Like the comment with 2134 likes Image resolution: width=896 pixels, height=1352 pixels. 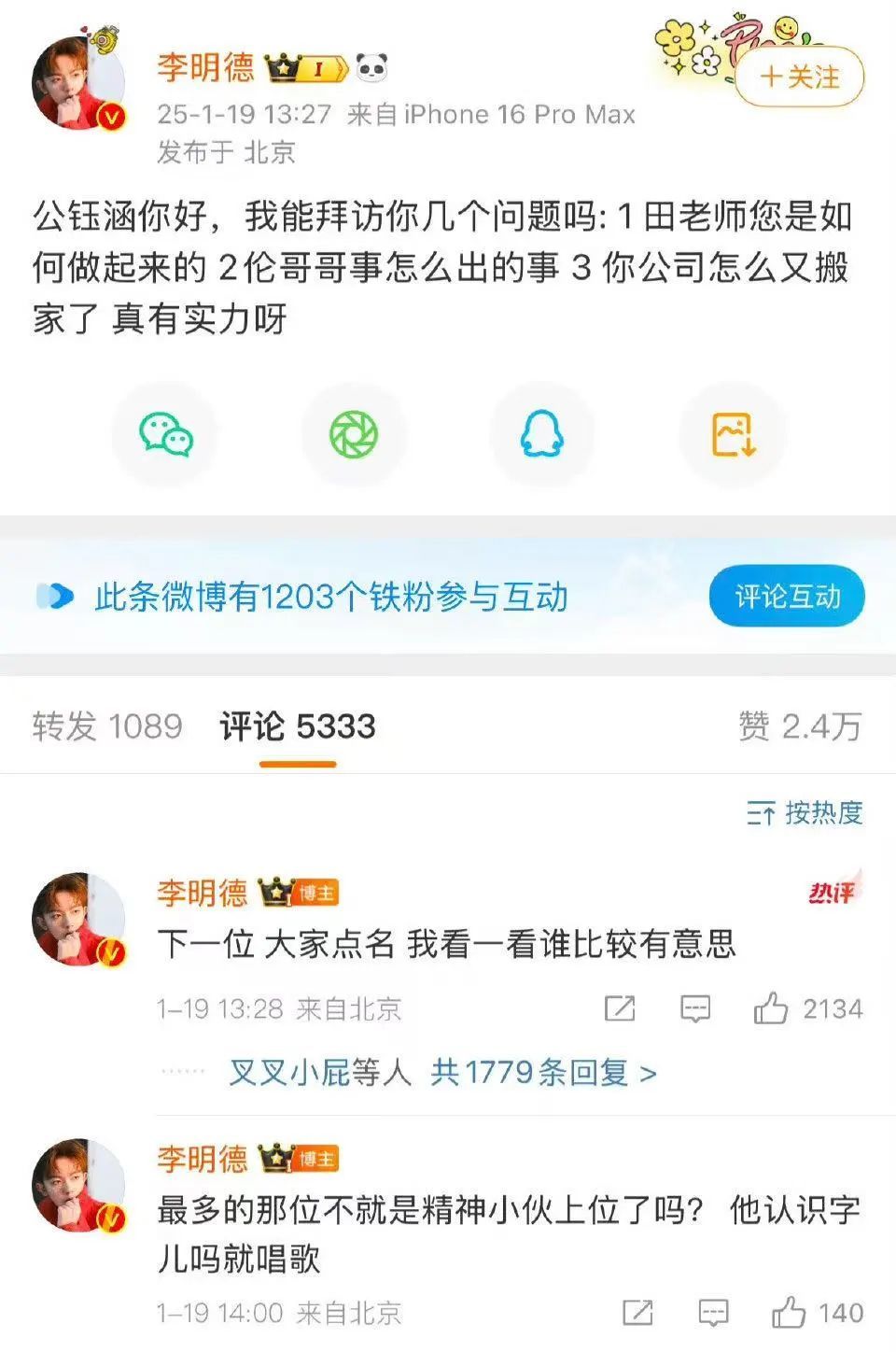[771, 1008]
